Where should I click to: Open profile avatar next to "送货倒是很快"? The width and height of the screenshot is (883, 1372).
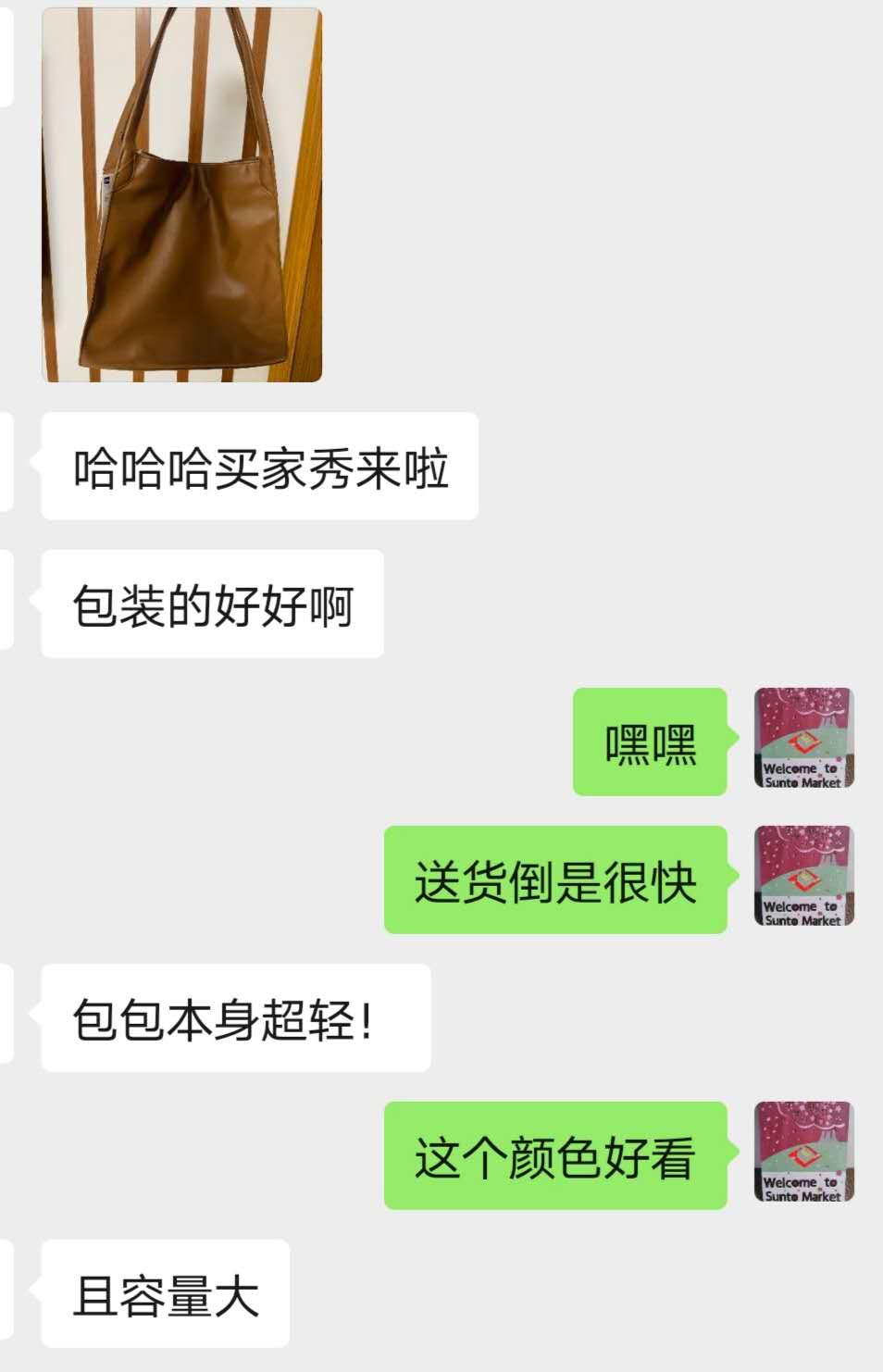pos(803,876)
